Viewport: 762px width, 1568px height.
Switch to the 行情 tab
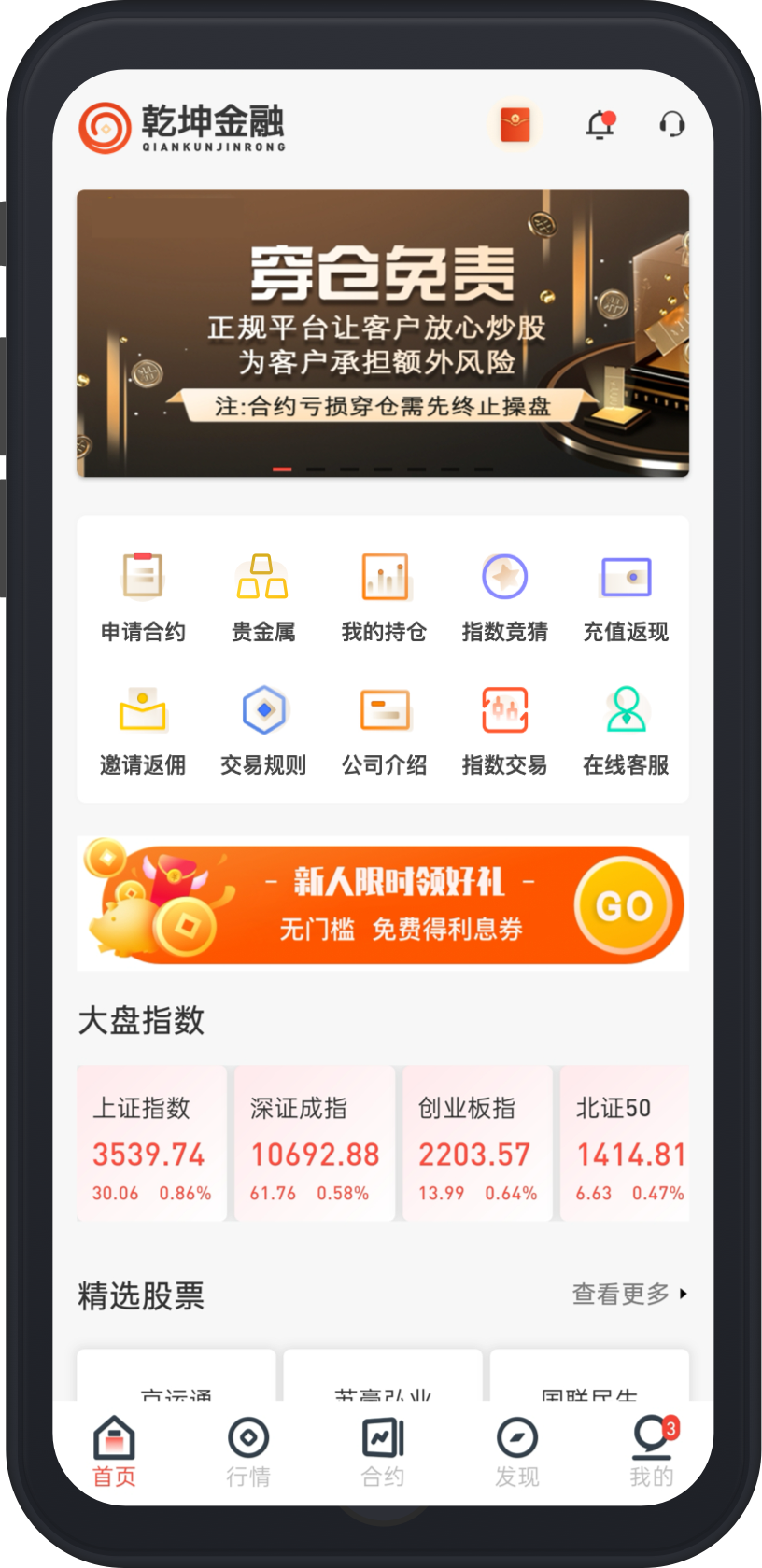tap(248, 1451)
